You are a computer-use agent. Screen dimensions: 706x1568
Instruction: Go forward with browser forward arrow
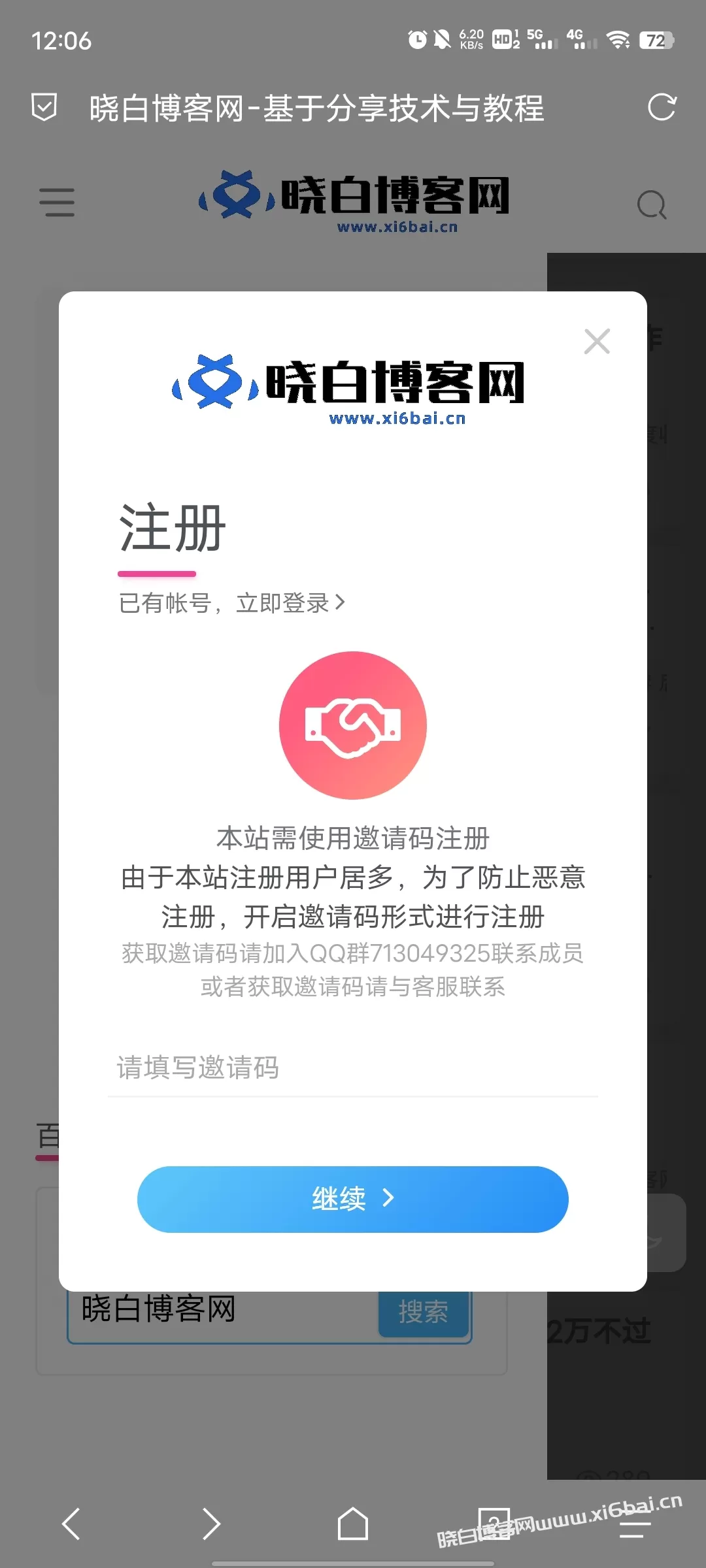point(212,1524)
